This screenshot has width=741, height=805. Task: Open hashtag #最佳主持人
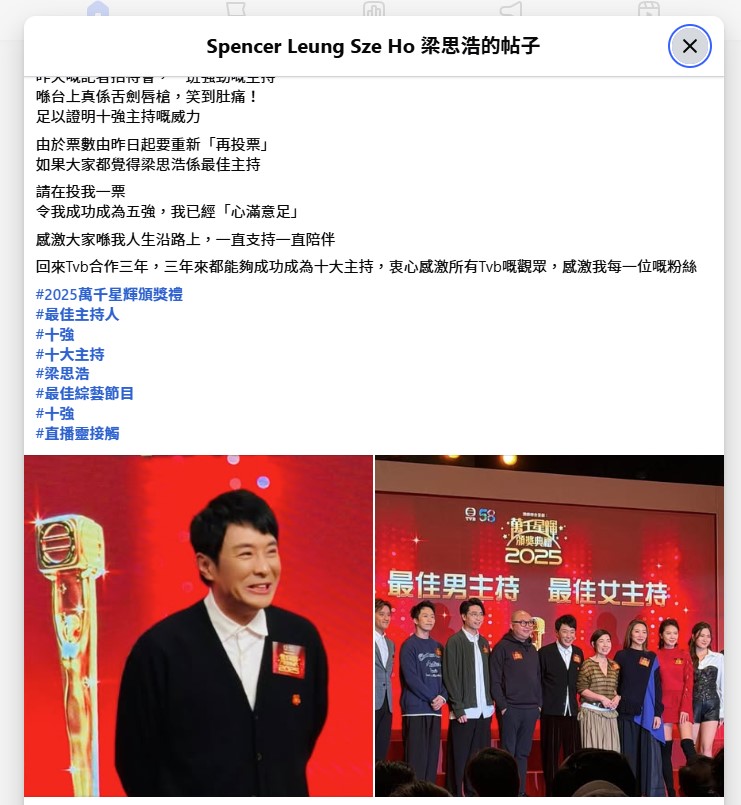(x=77, y=315)
